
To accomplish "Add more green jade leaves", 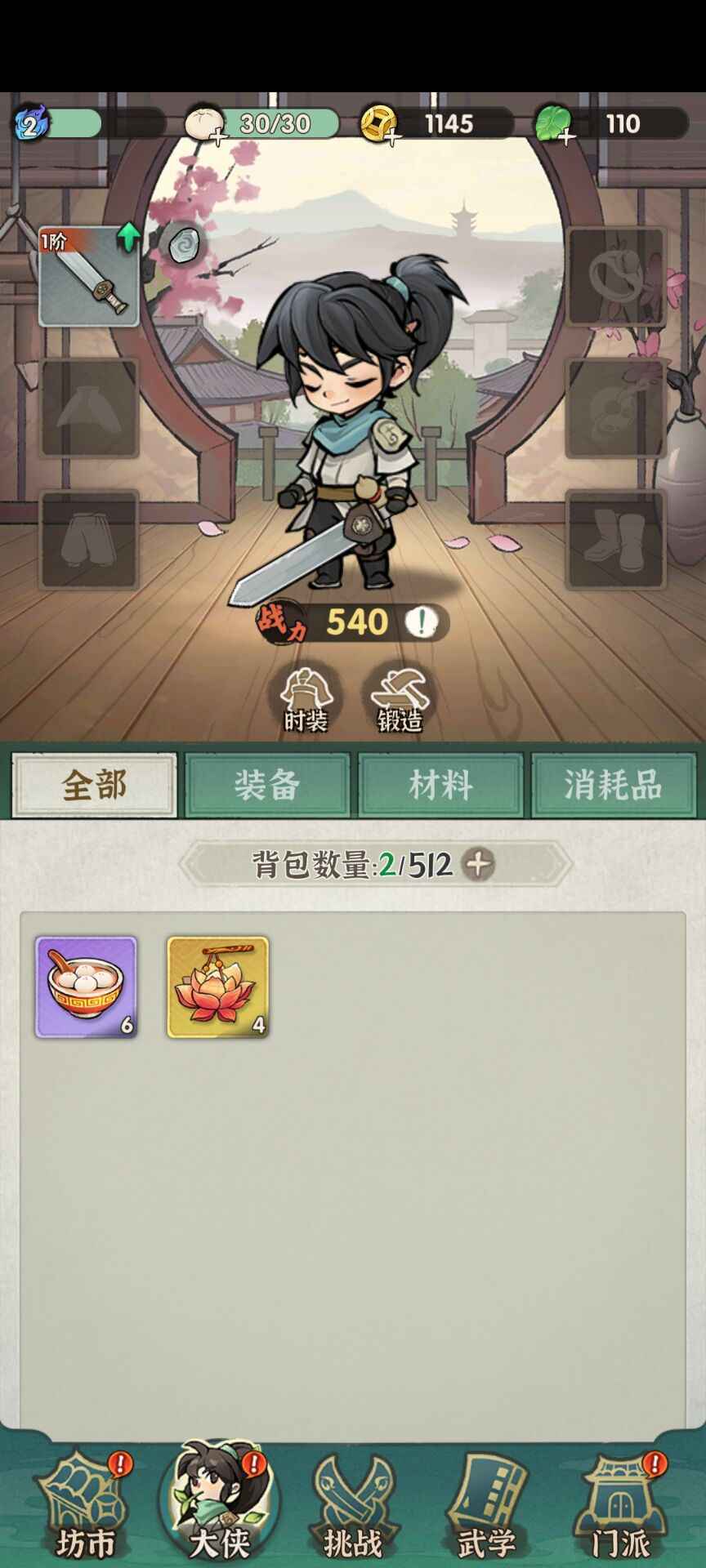I will 566,137.
